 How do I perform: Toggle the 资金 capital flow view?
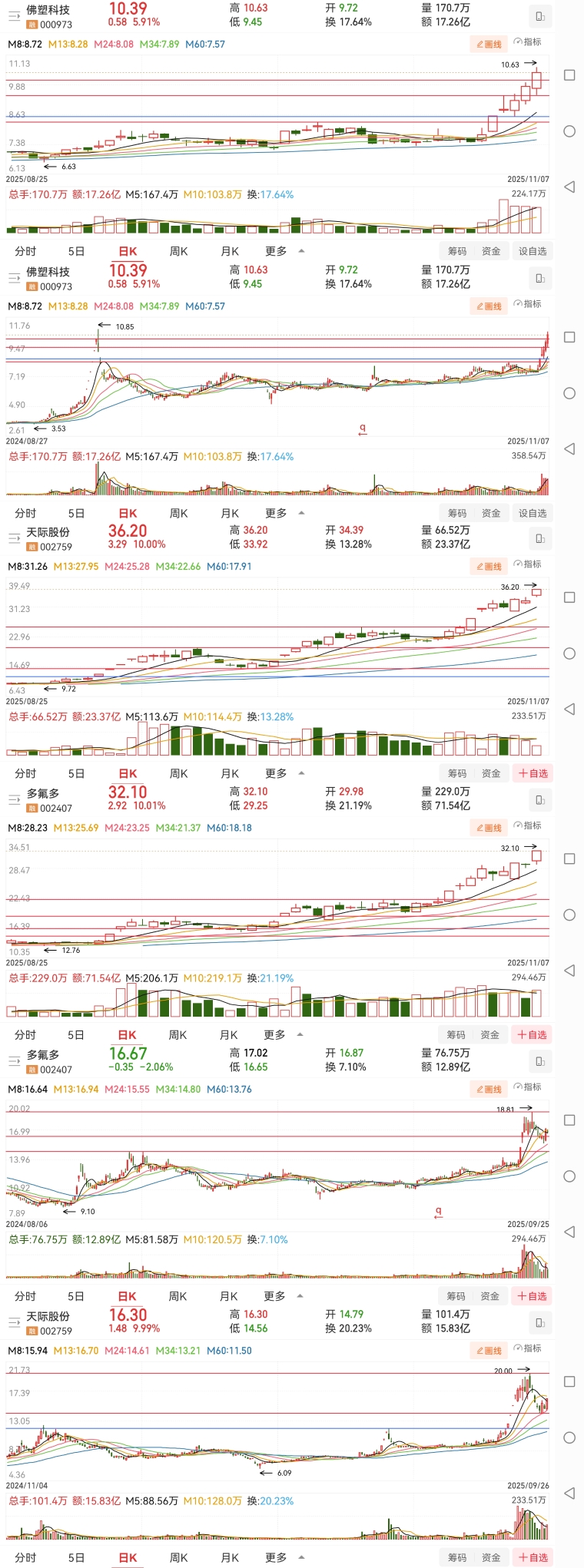[x=491, y=251]
